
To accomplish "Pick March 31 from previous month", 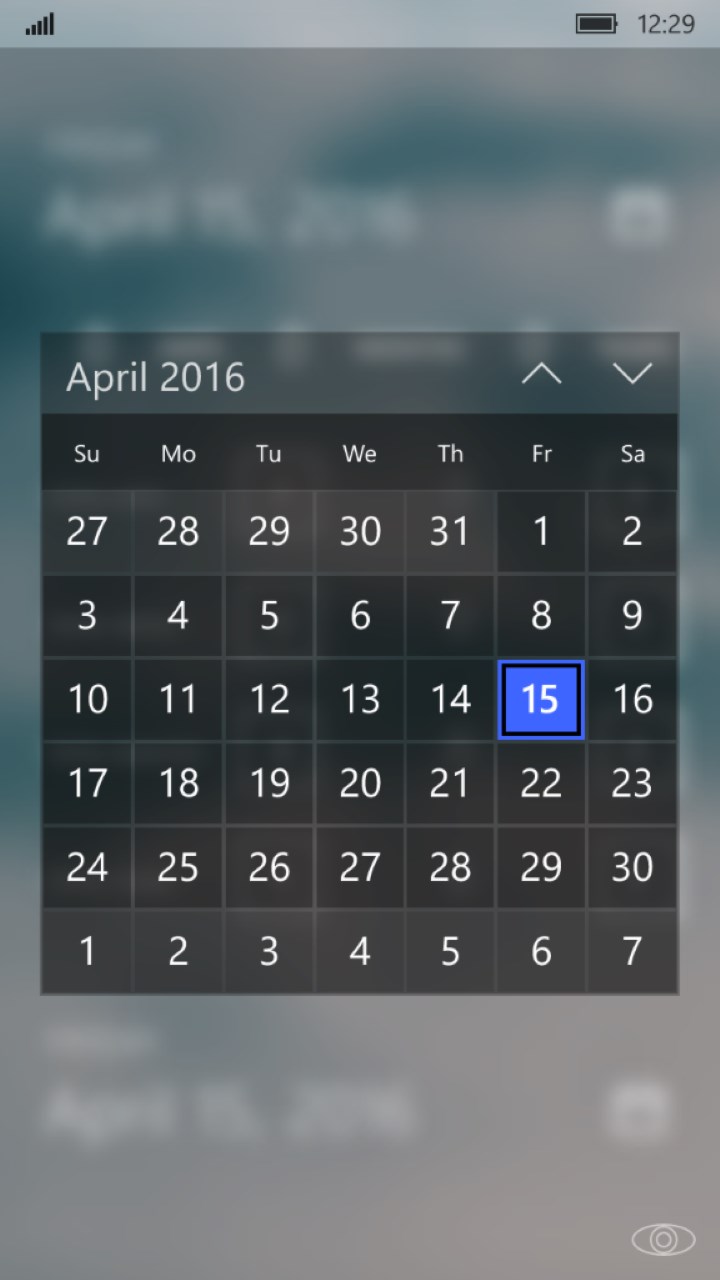I will [450, 531].
